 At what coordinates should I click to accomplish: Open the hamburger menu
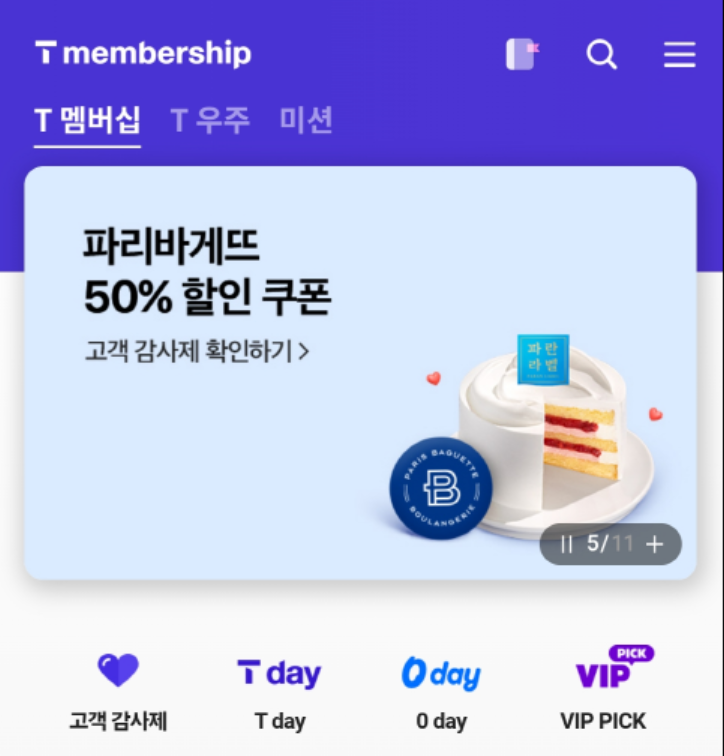pos(678,55)
